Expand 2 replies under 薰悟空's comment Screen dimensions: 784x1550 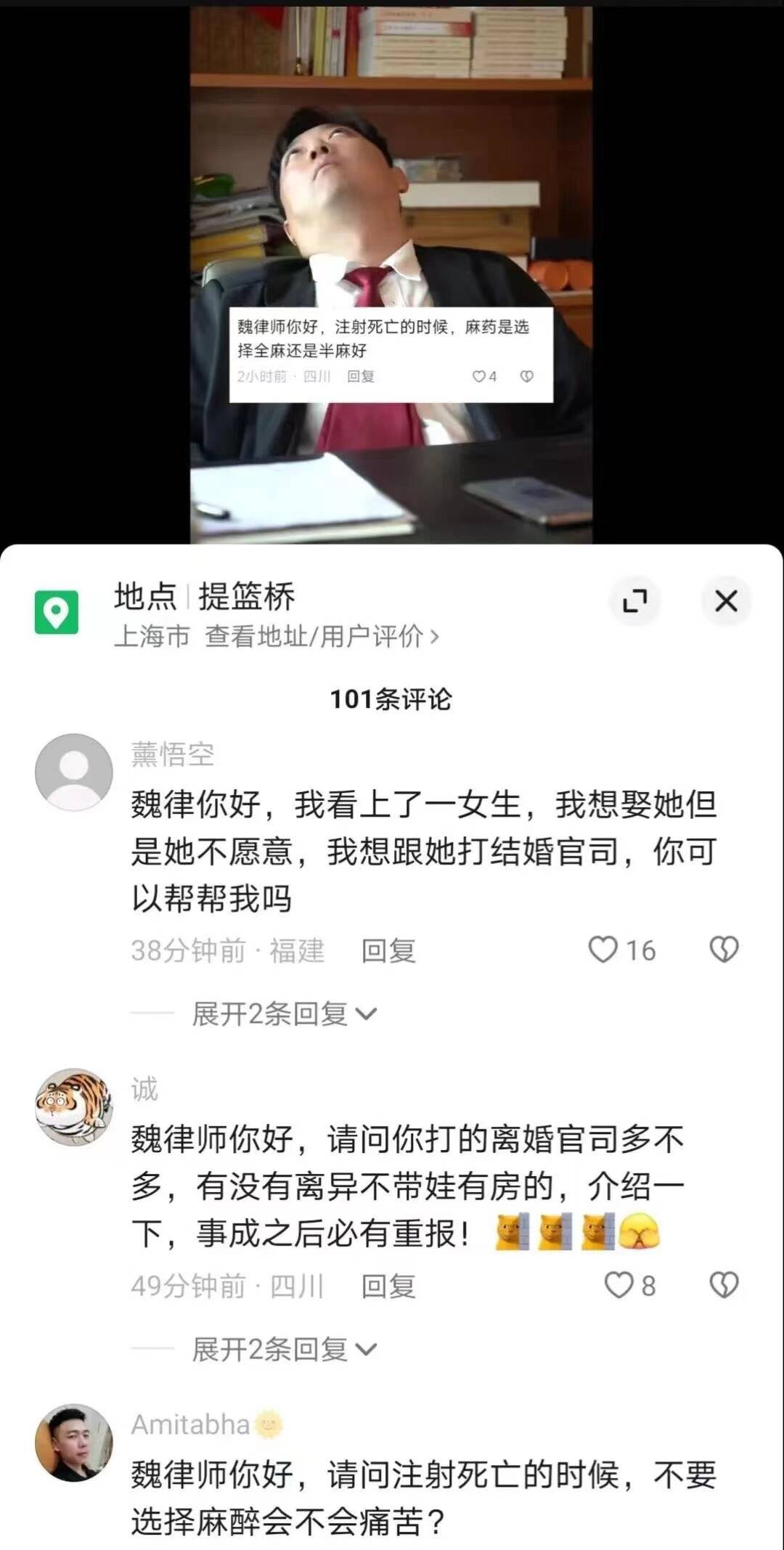(x=283, y=1013)
